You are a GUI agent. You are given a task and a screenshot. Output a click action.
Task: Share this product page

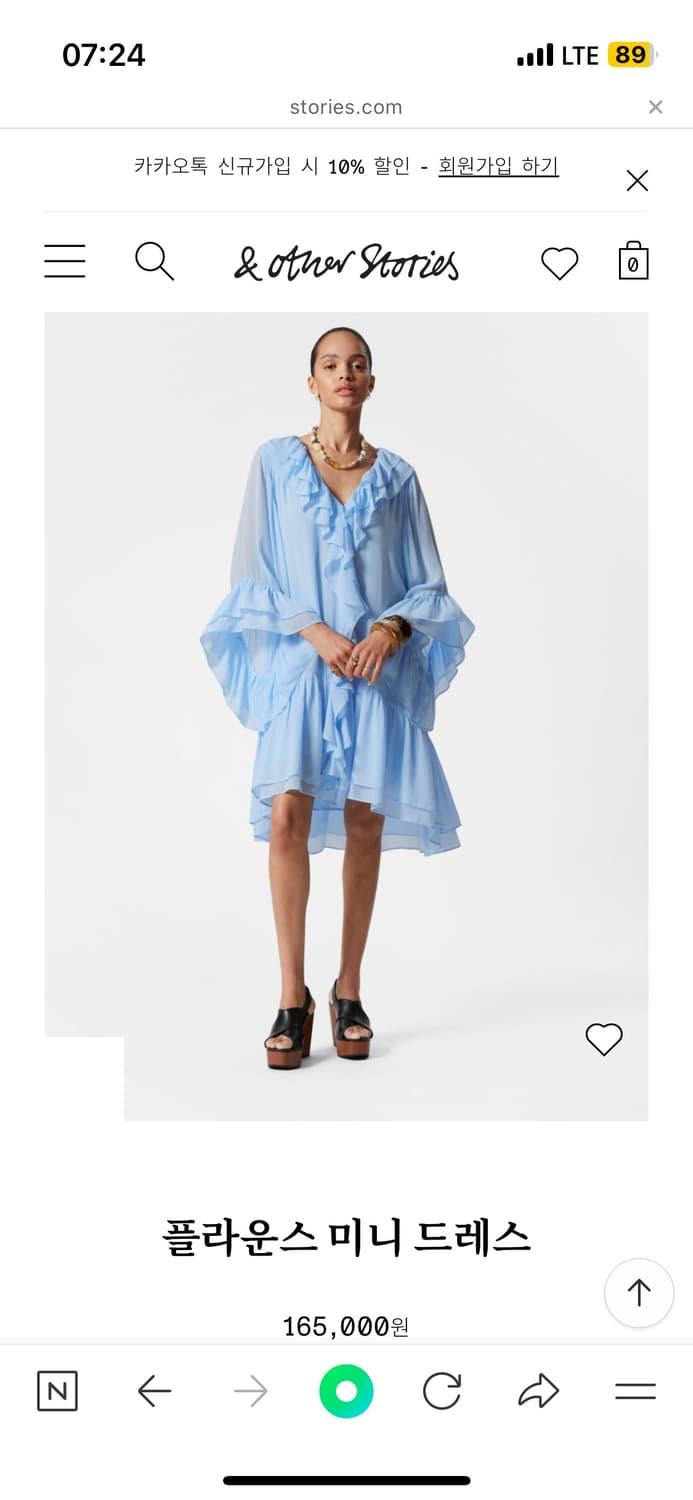538,1391
